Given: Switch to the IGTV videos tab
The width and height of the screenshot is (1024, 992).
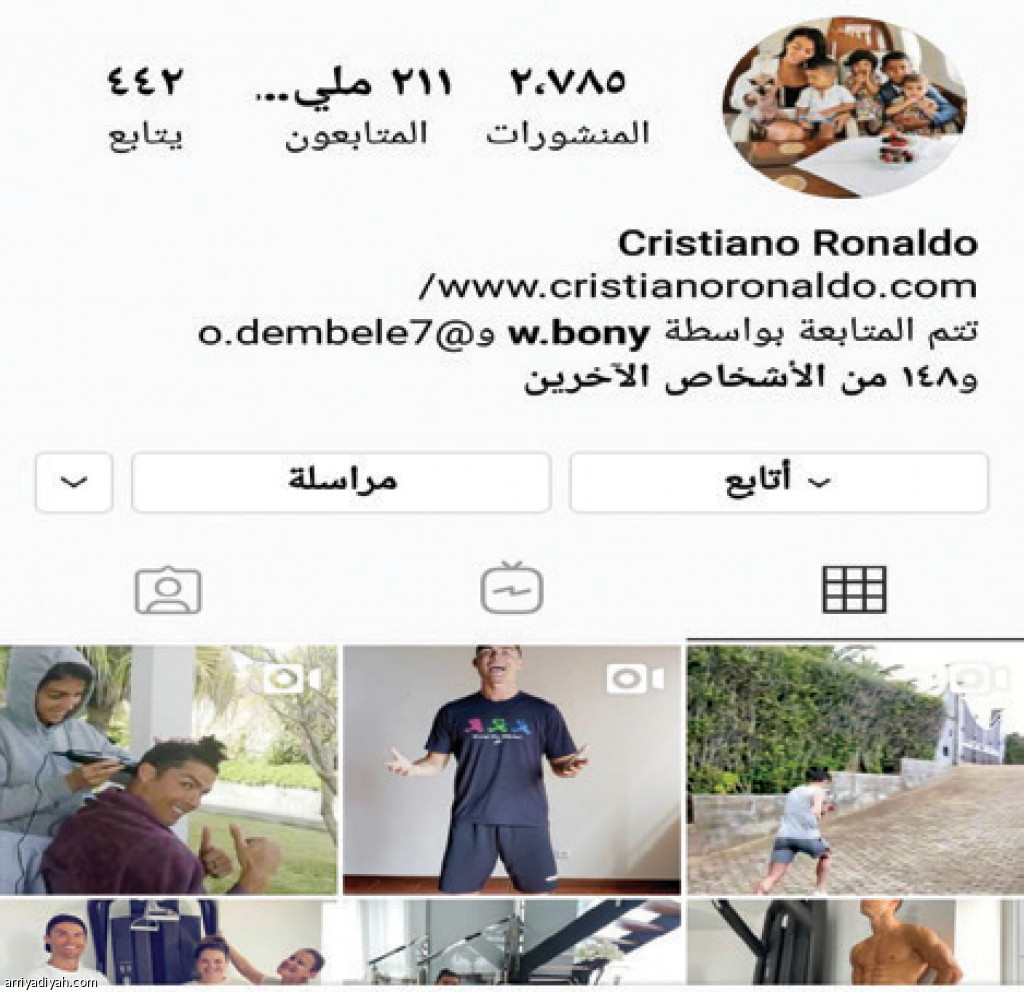Looking at the screenshot, I should (512, 590).
